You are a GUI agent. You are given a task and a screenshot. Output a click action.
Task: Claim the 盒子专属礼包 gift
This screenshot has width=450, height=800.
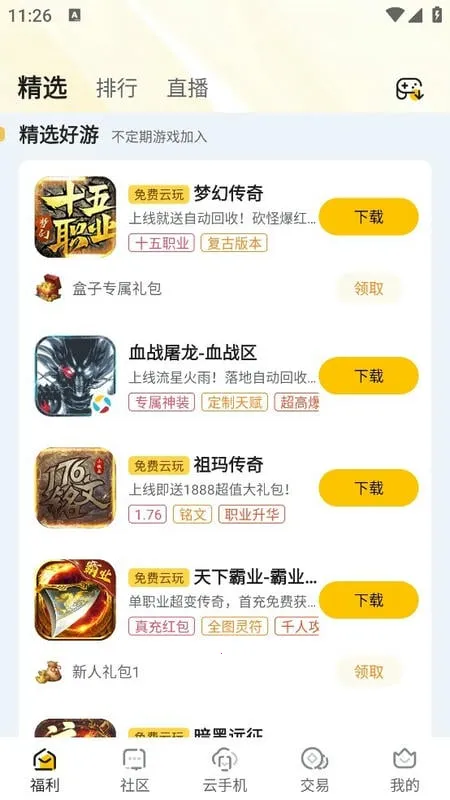(x=368, y=289)
